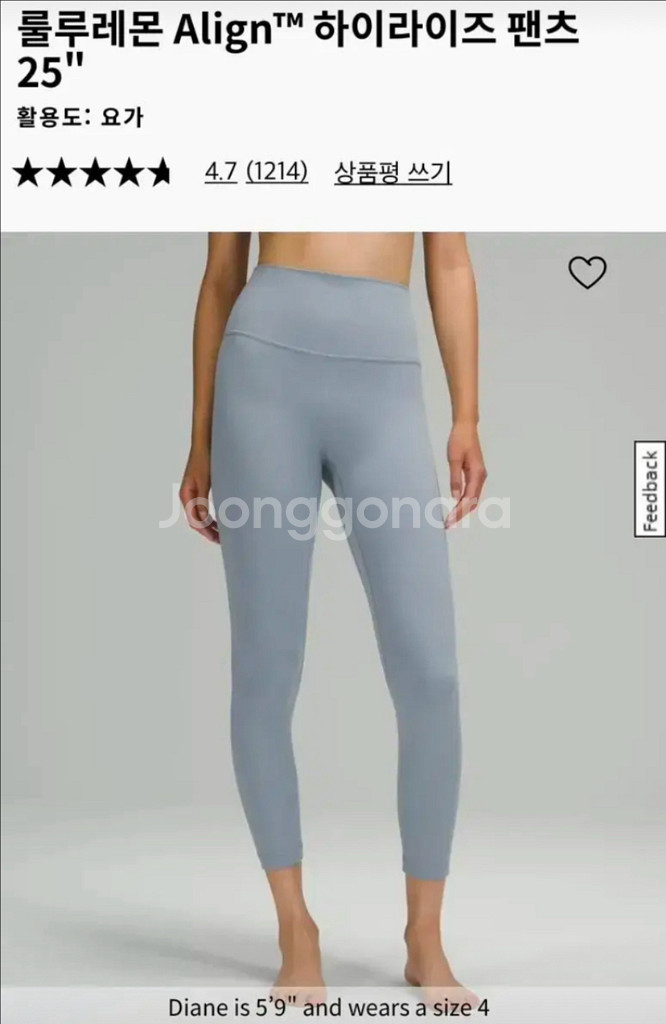Image resolution: width=666 pixels, height=1024 pixels.
Task: Open the 4.7 (1214) ratings link
Action: click(x=256, y=172)
